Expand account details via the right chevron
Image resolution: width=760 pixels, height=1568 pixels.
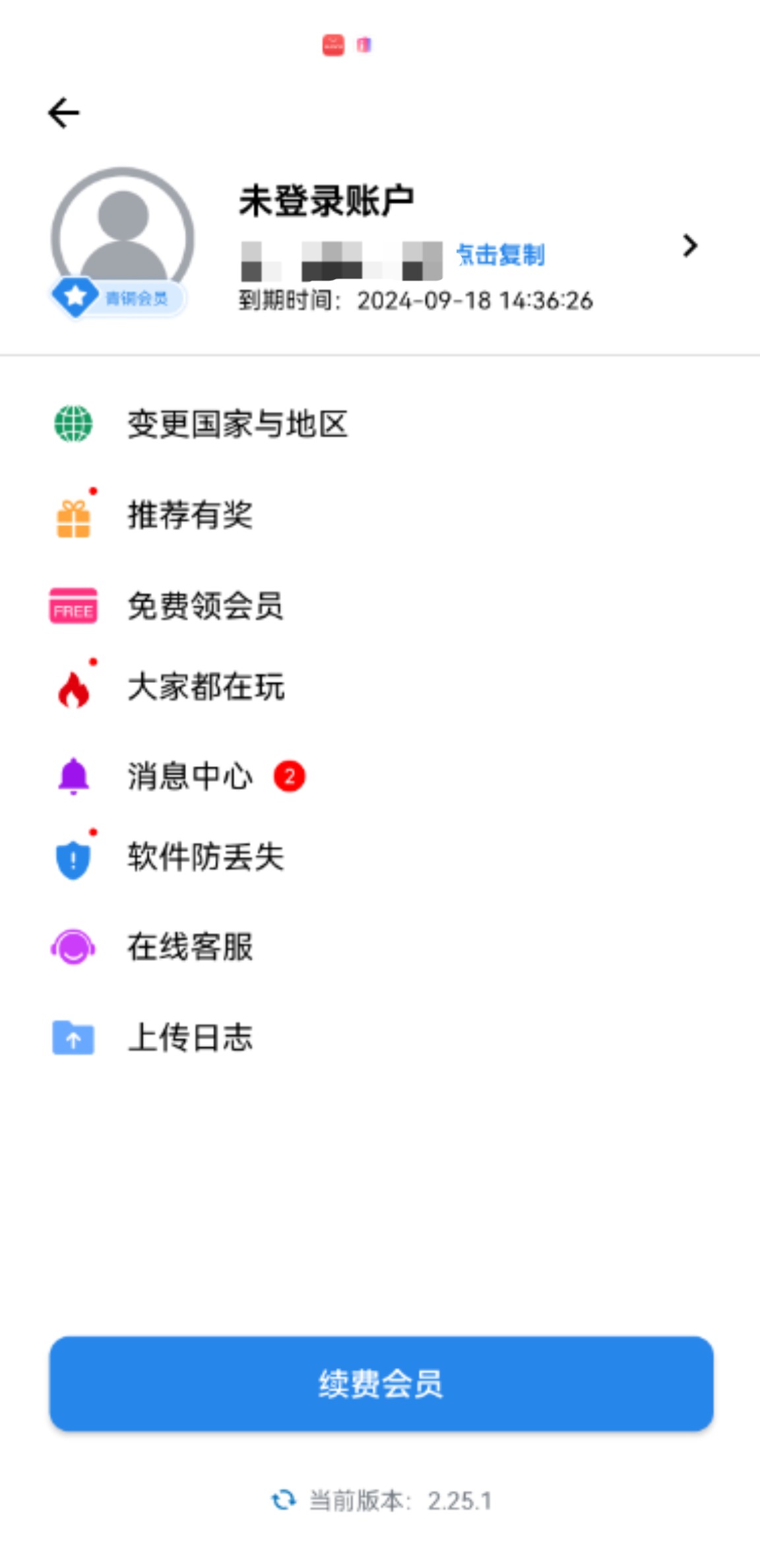[690, 245]
